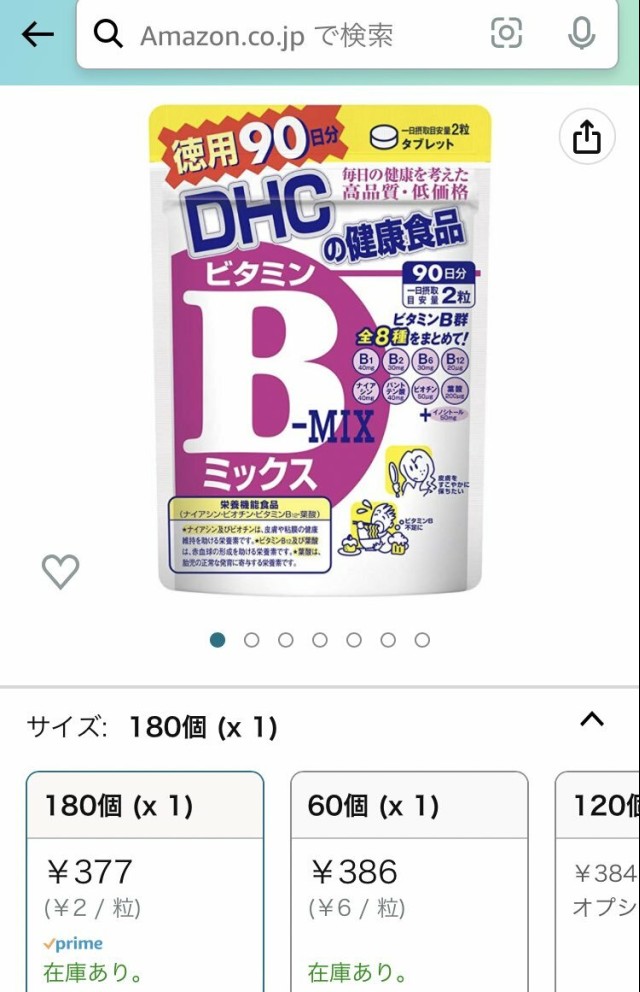Jump to the second product image dot
The image size is (640, 992).
[252, 640]
